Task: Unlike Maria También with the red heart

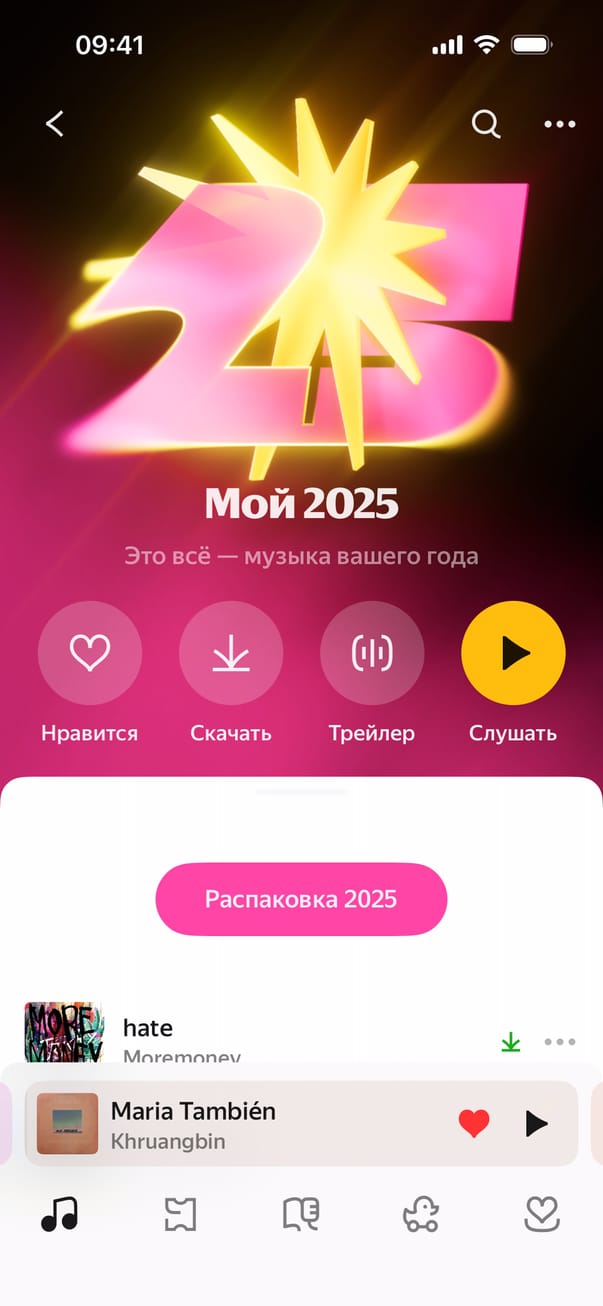Action: coord(474,1124)
